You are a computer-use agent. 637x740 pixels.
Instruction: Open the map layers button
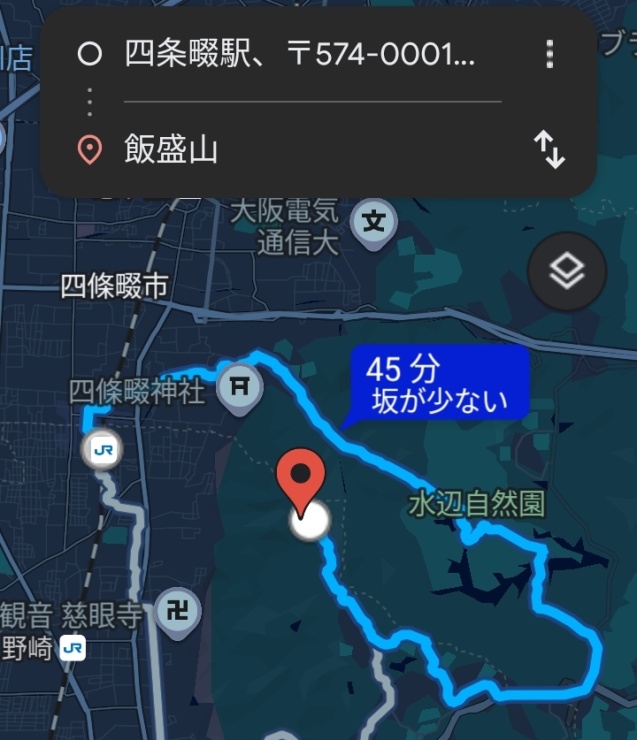[567, 271]
